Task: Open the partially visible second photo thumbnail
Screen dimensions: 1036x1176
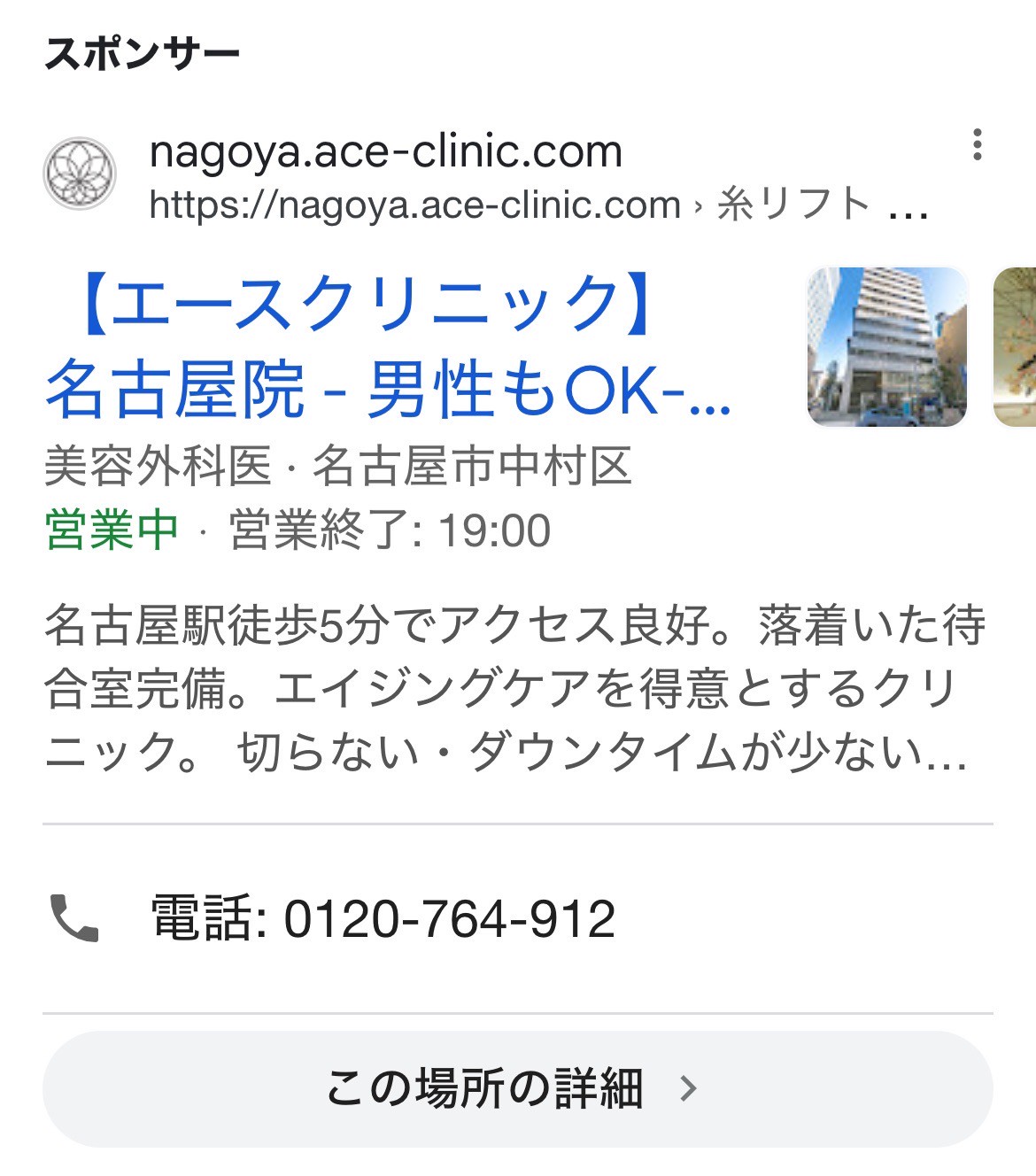Action: click(1017, 349)
